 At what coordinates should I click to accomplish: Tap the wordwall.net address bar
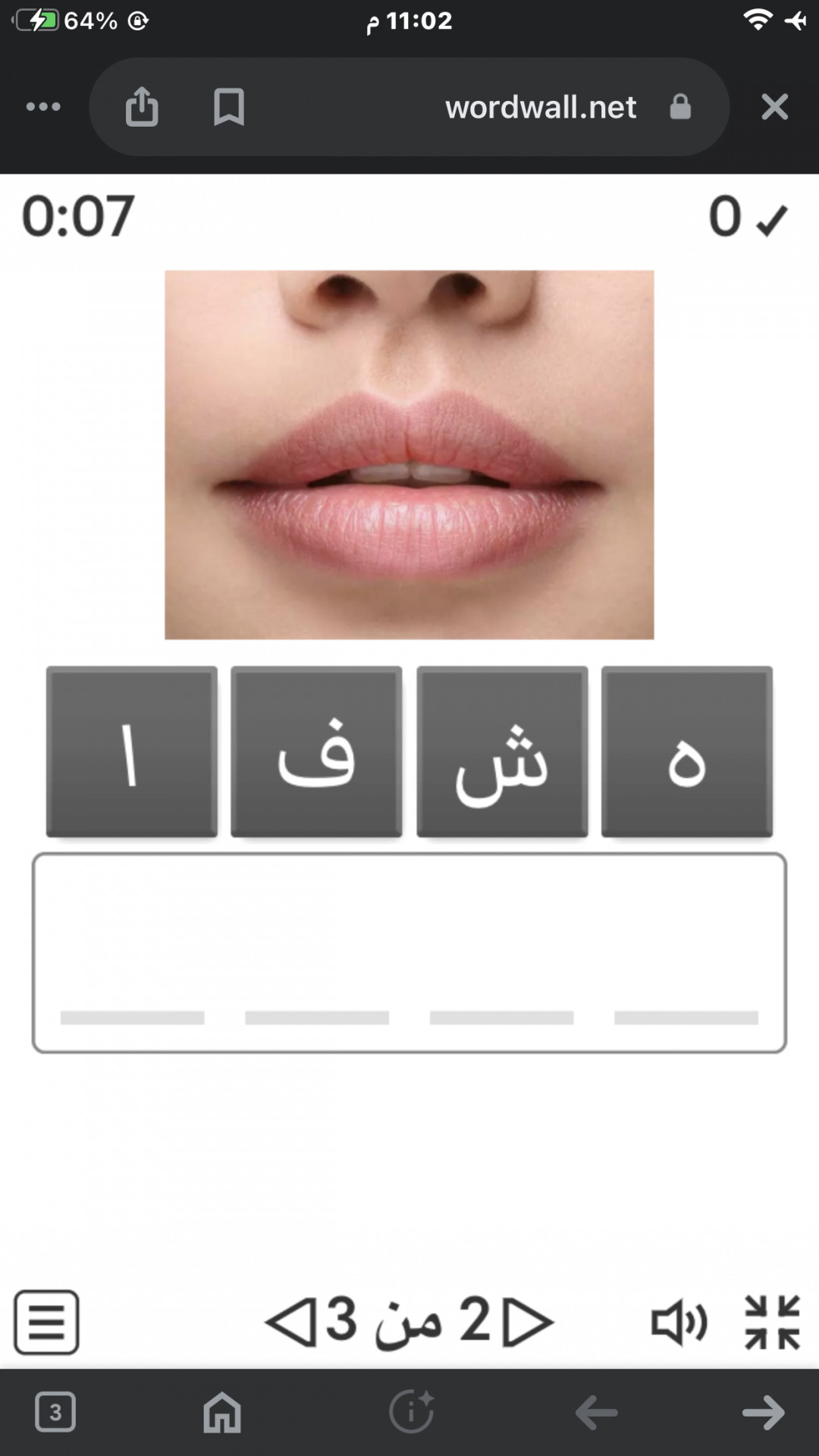click(540, 107)
